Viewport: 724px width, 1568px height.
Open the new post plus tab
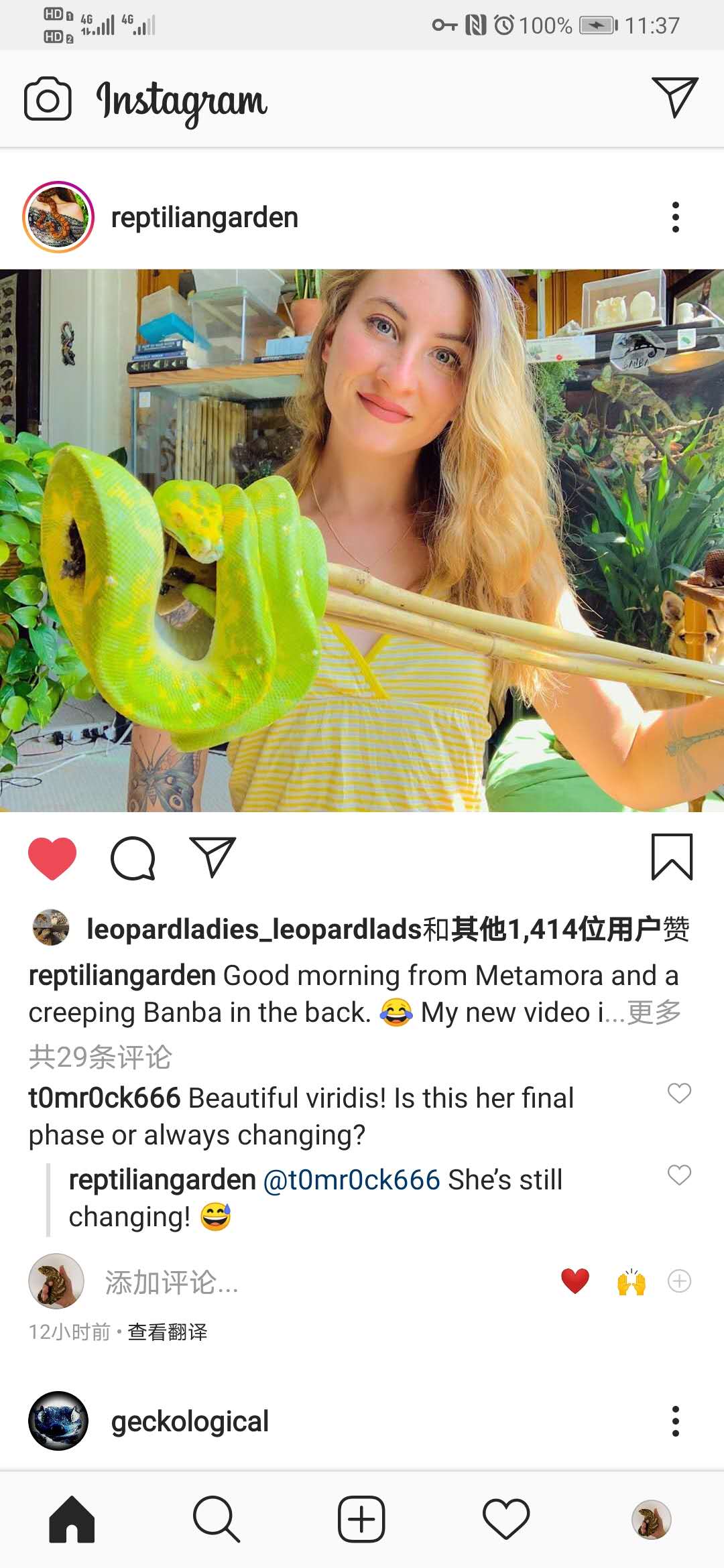[361, 1519]
